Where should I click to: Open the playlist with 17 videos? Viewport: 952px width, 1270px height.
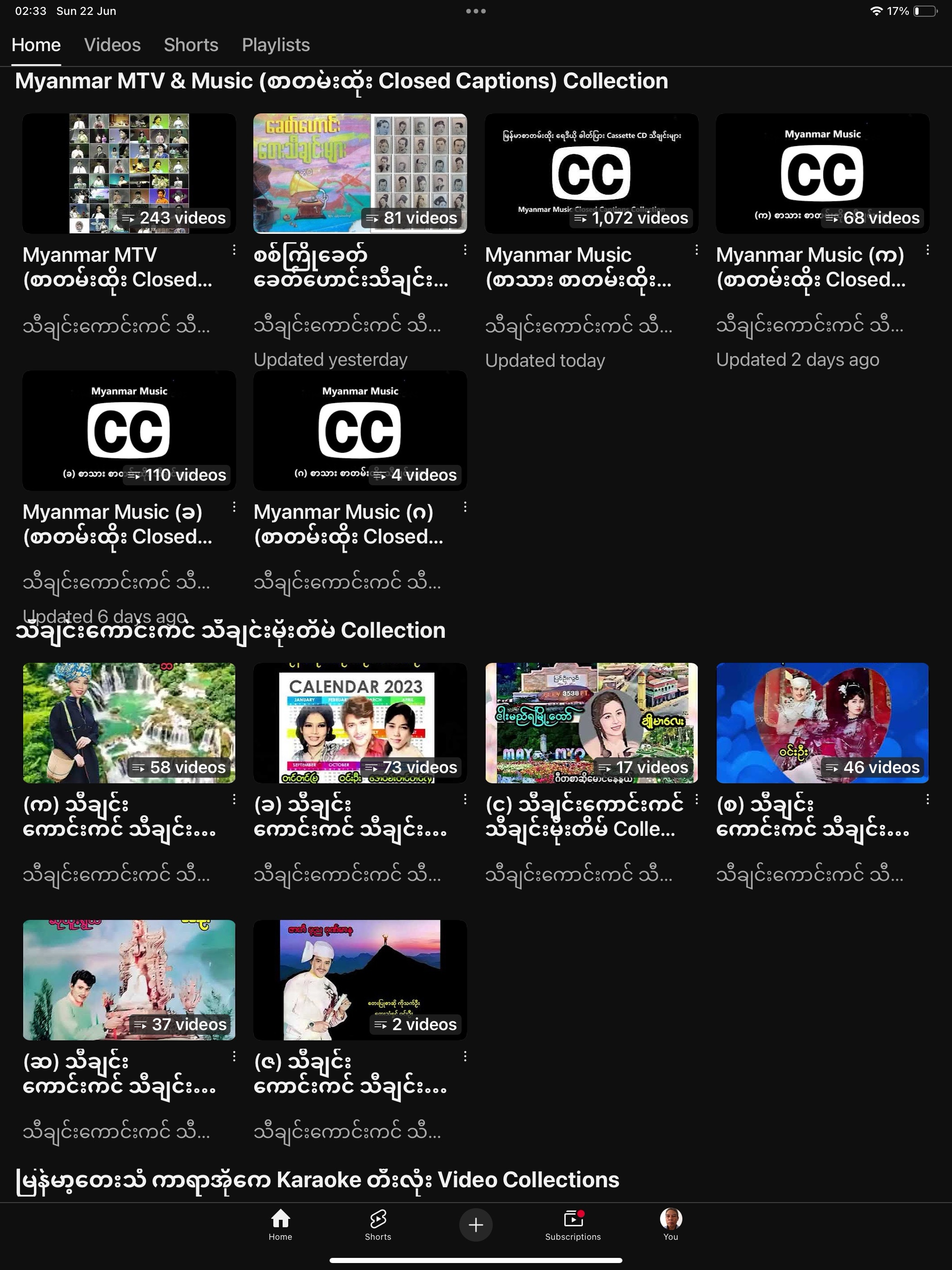point(591,723)
